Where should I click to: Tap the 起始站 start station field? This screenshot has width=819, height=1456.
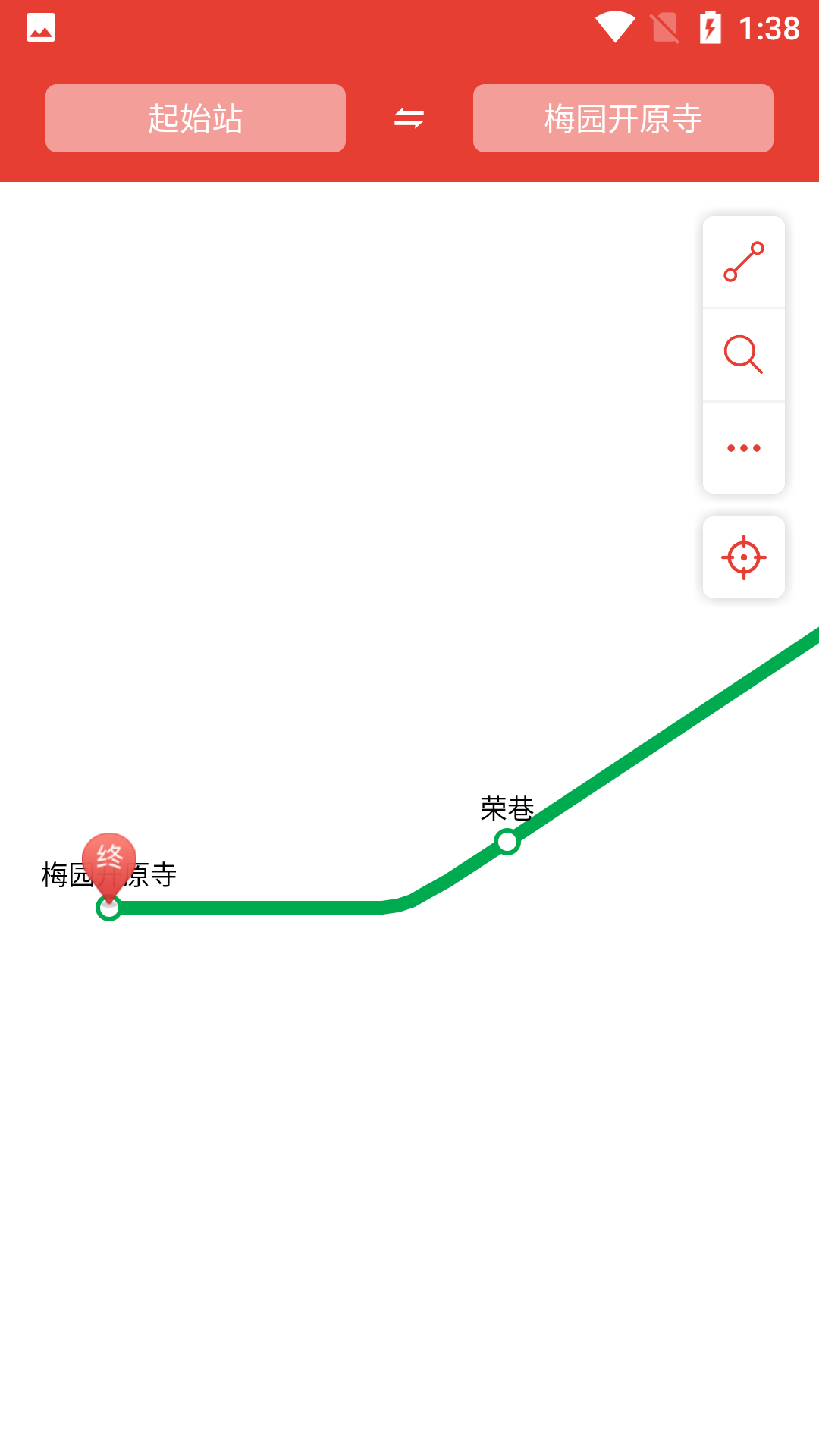tap(196, 118)
